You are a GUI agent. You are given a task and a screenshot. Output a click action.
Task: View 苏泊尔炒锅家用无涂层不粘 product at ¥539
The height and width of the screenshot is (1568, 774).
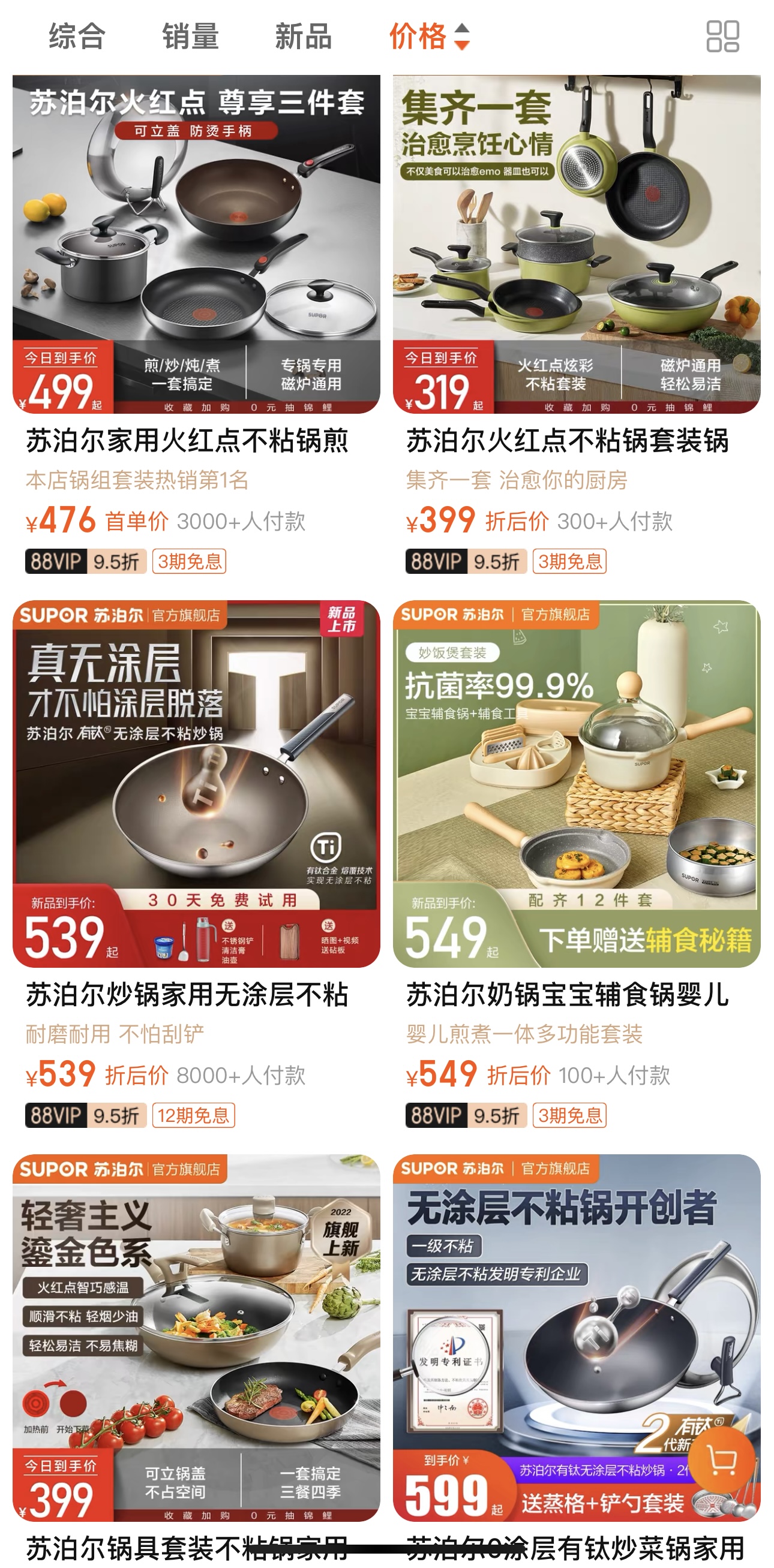[x=196, y=784]
